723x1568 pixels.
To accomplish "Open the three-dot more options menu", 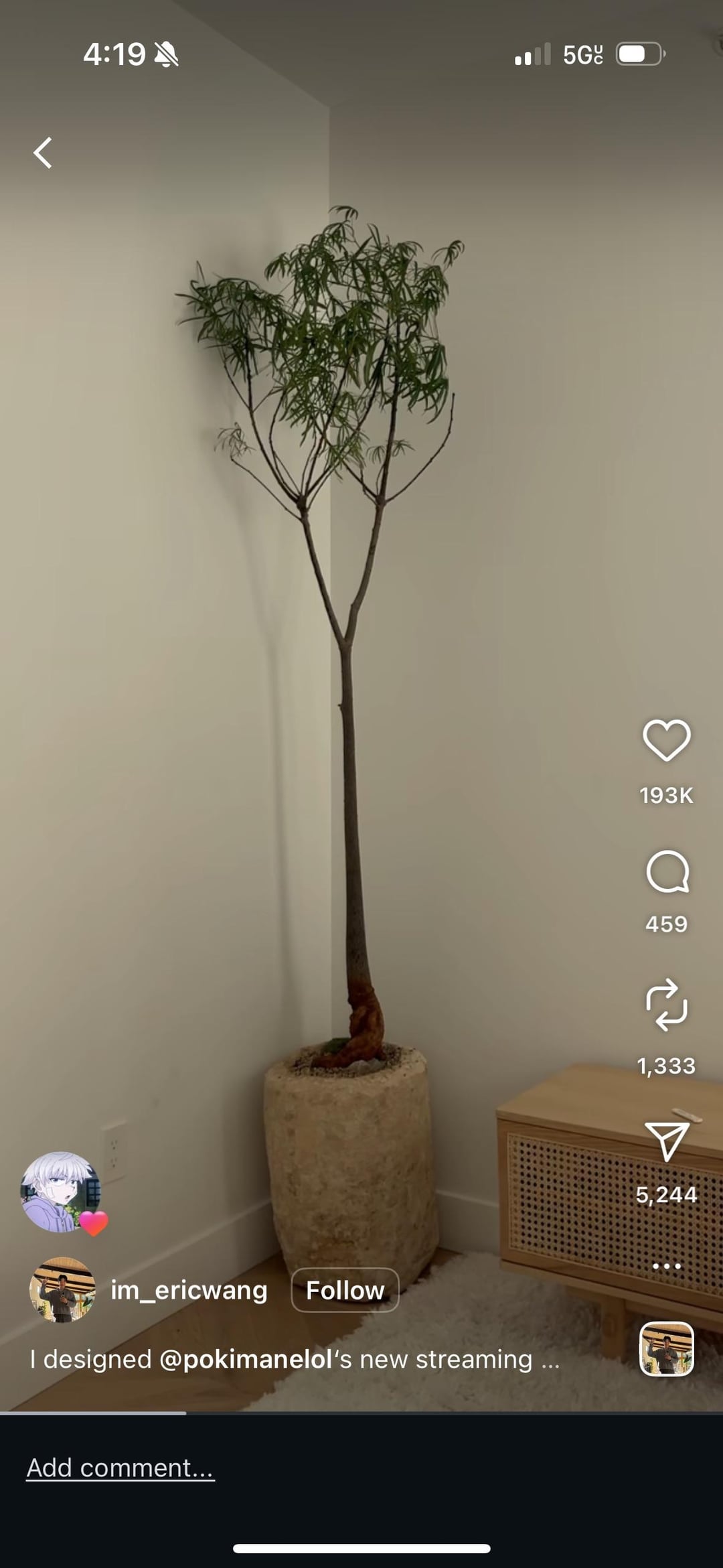I will 666,1265.
